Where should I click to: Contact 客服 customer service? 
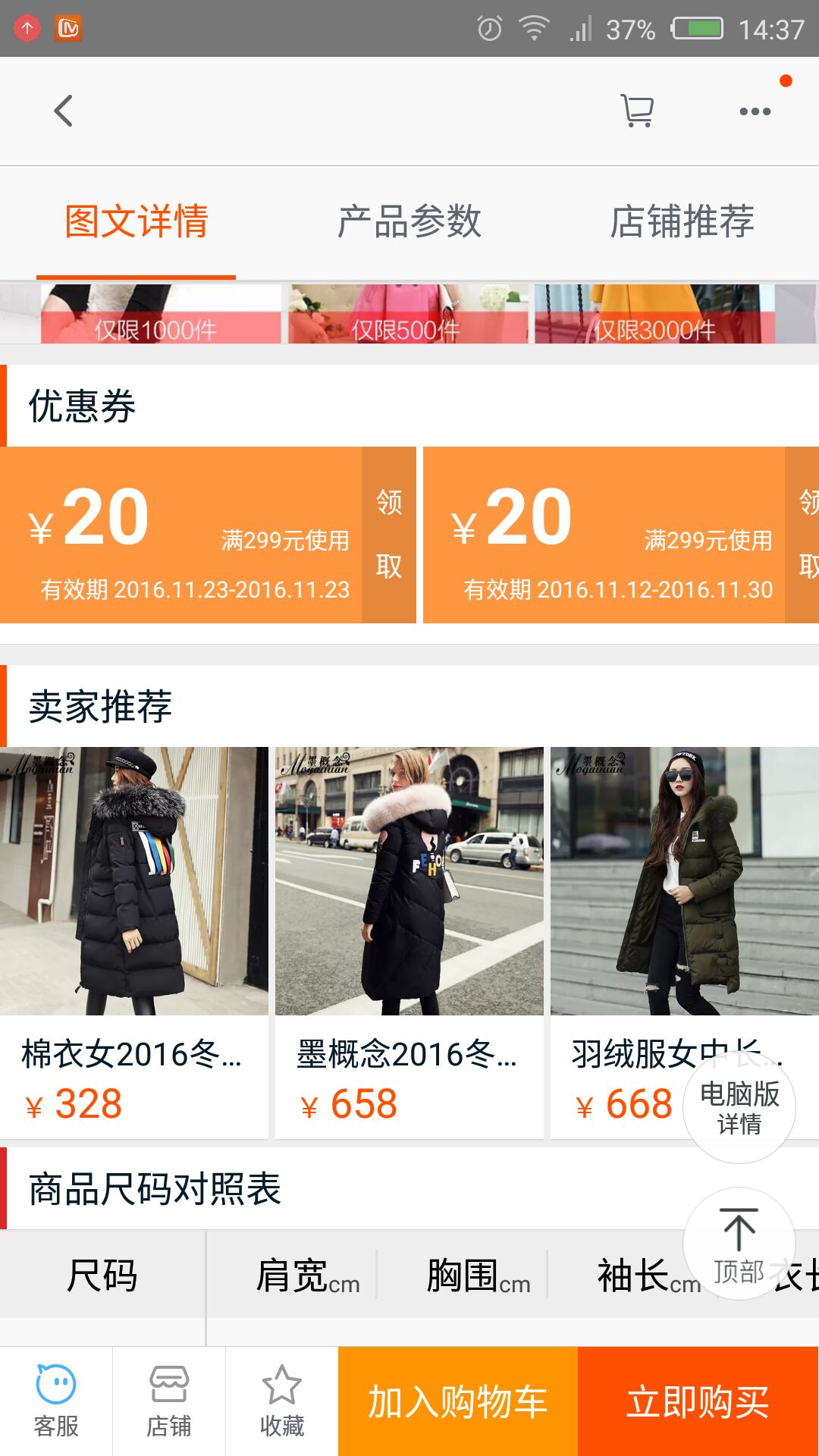click(x=56, y=1401)
